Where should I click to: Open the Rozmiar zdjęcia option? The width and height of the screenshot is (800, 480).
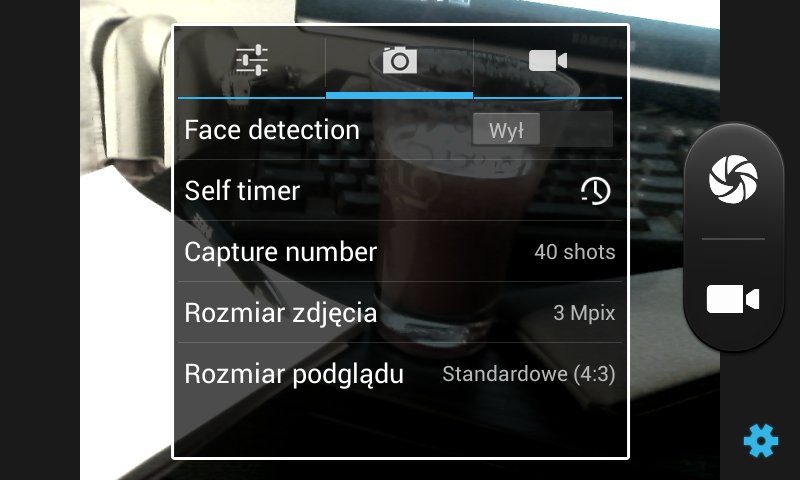coord(399,313)
